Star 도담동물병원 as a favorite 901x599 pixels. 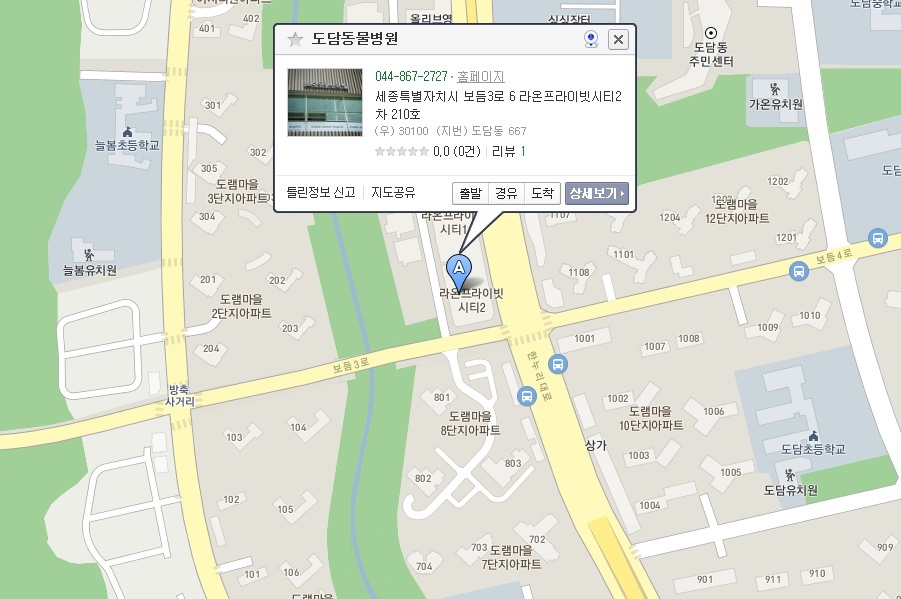click(295, 39)
